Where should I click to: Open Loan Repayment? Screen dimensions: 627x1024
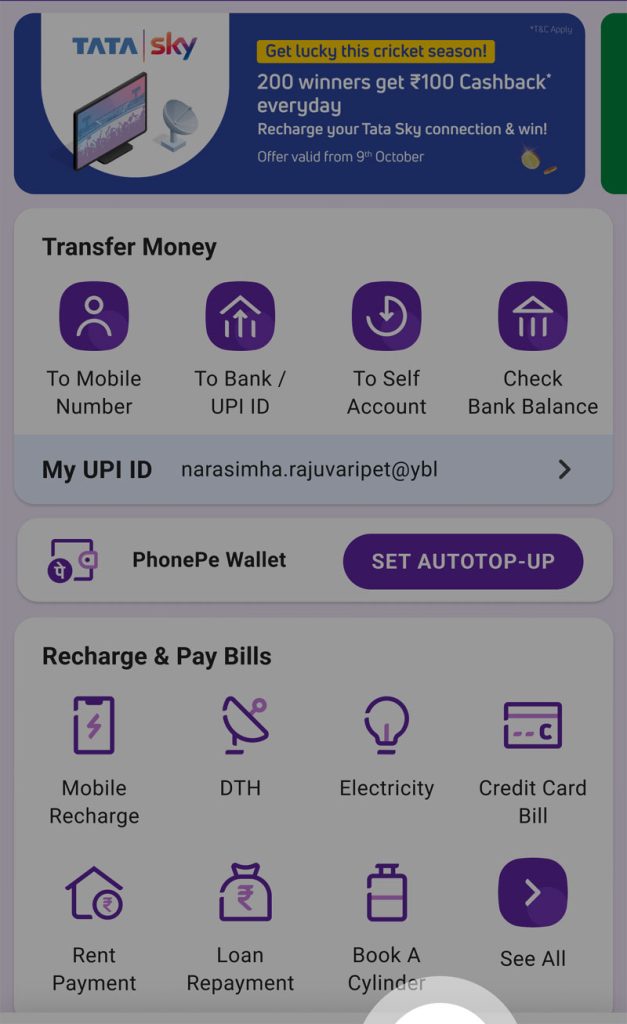coord(241,894)
